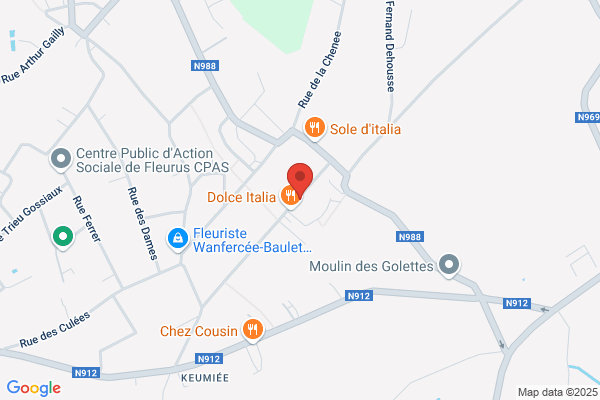Tap the red dropped location pin
600x400 pixels.
300,180
